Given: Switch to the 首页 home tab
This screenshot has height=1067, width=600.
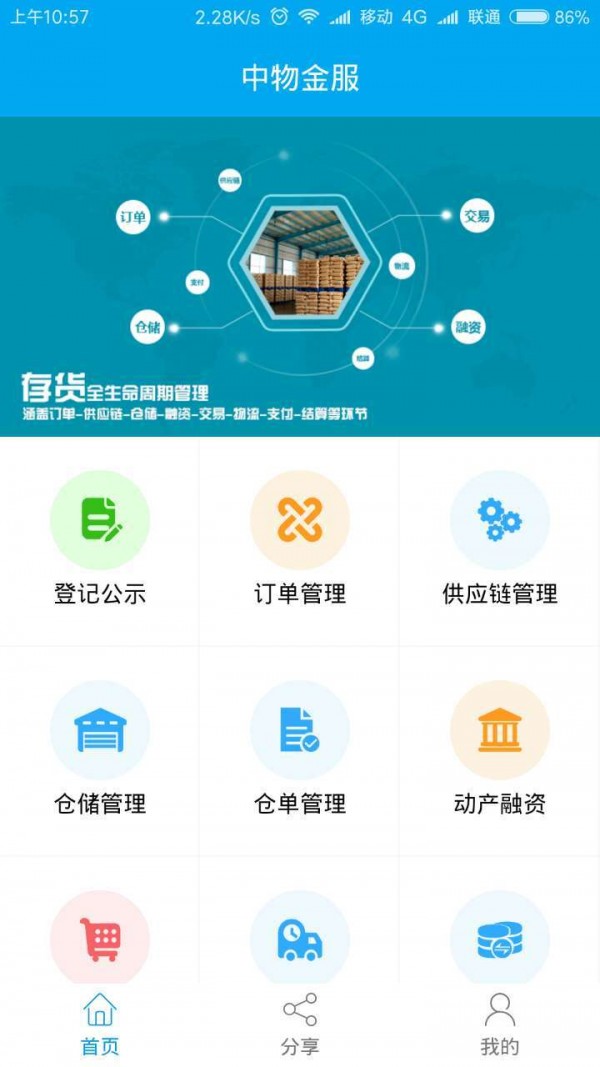Looking at the screenshot, I should [x=100, y=1025].
